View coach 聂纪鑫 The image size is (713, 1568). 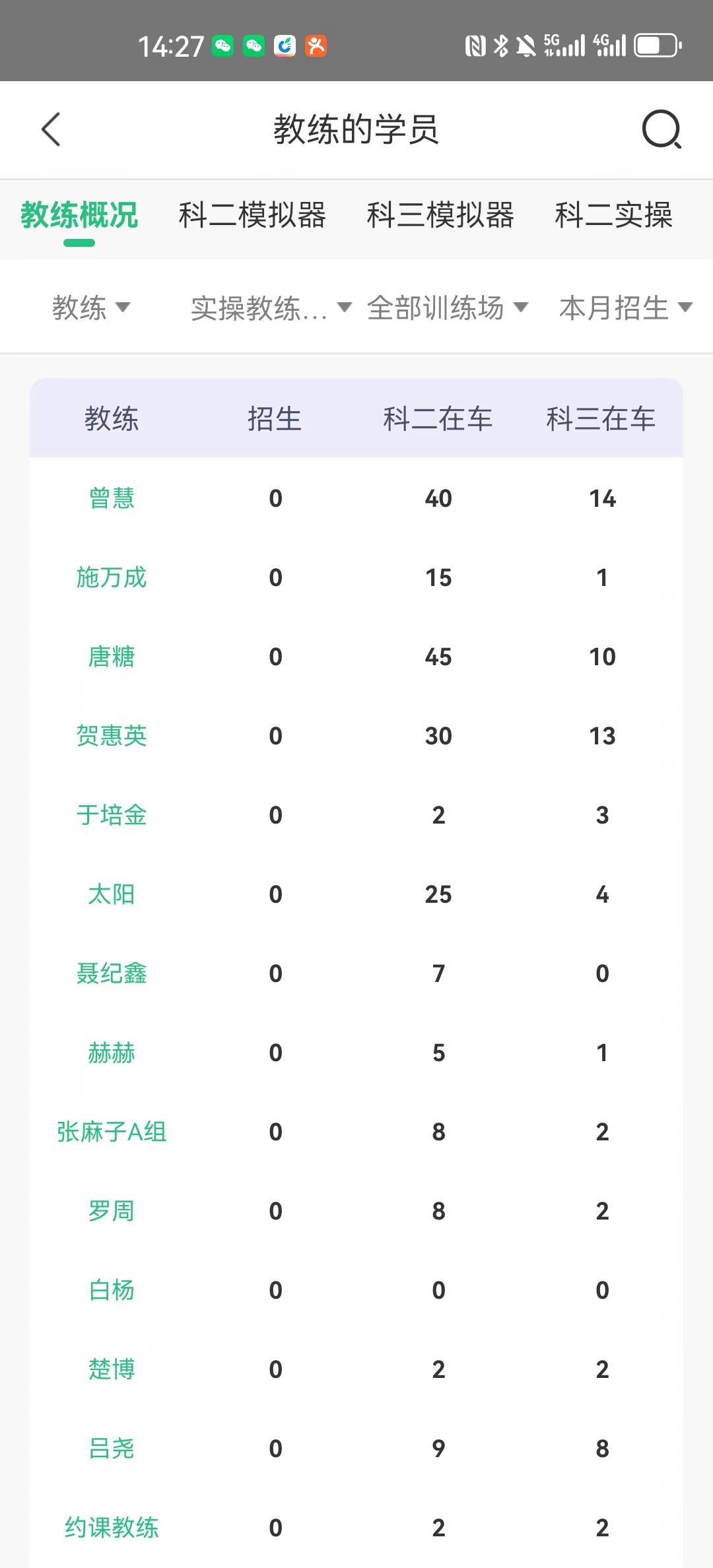click(112, 973)
